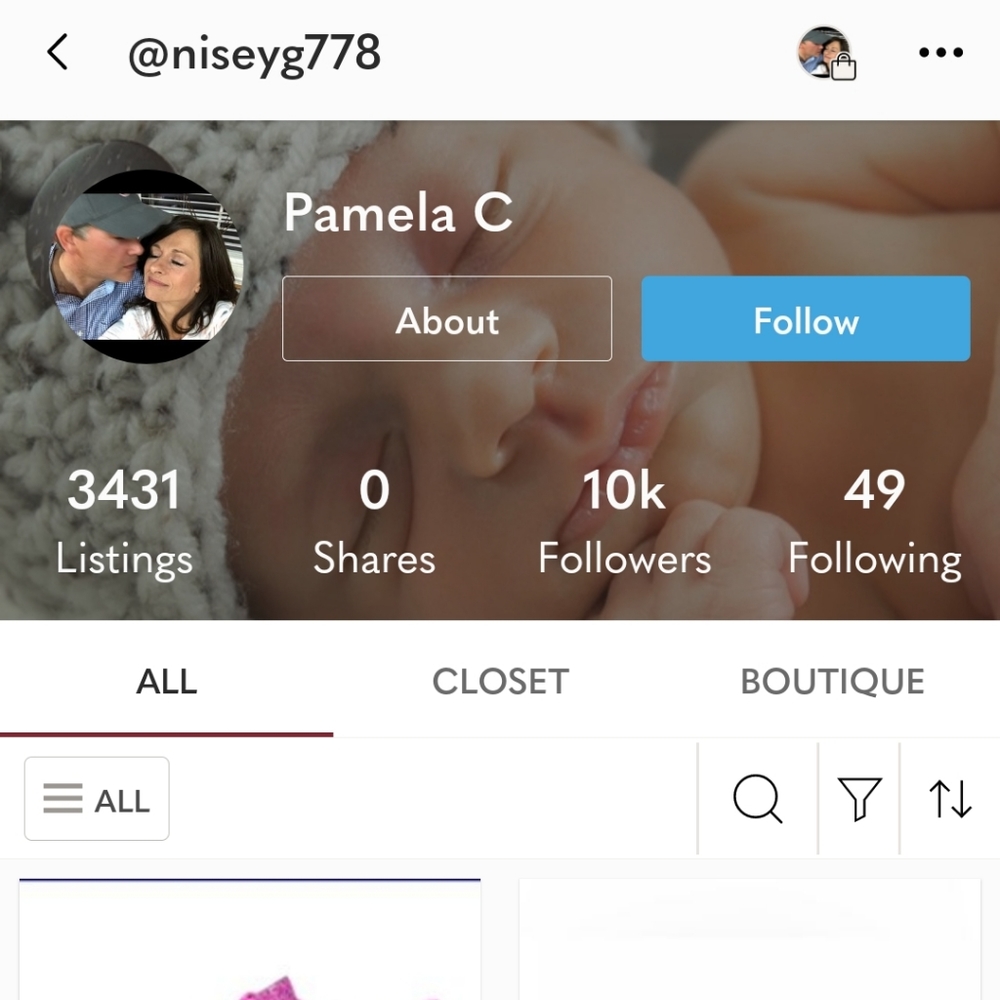The width and height of the screenshot is (1000, 1000).
Task: View the 3431 Listings
Action: (x=124, y=522)
